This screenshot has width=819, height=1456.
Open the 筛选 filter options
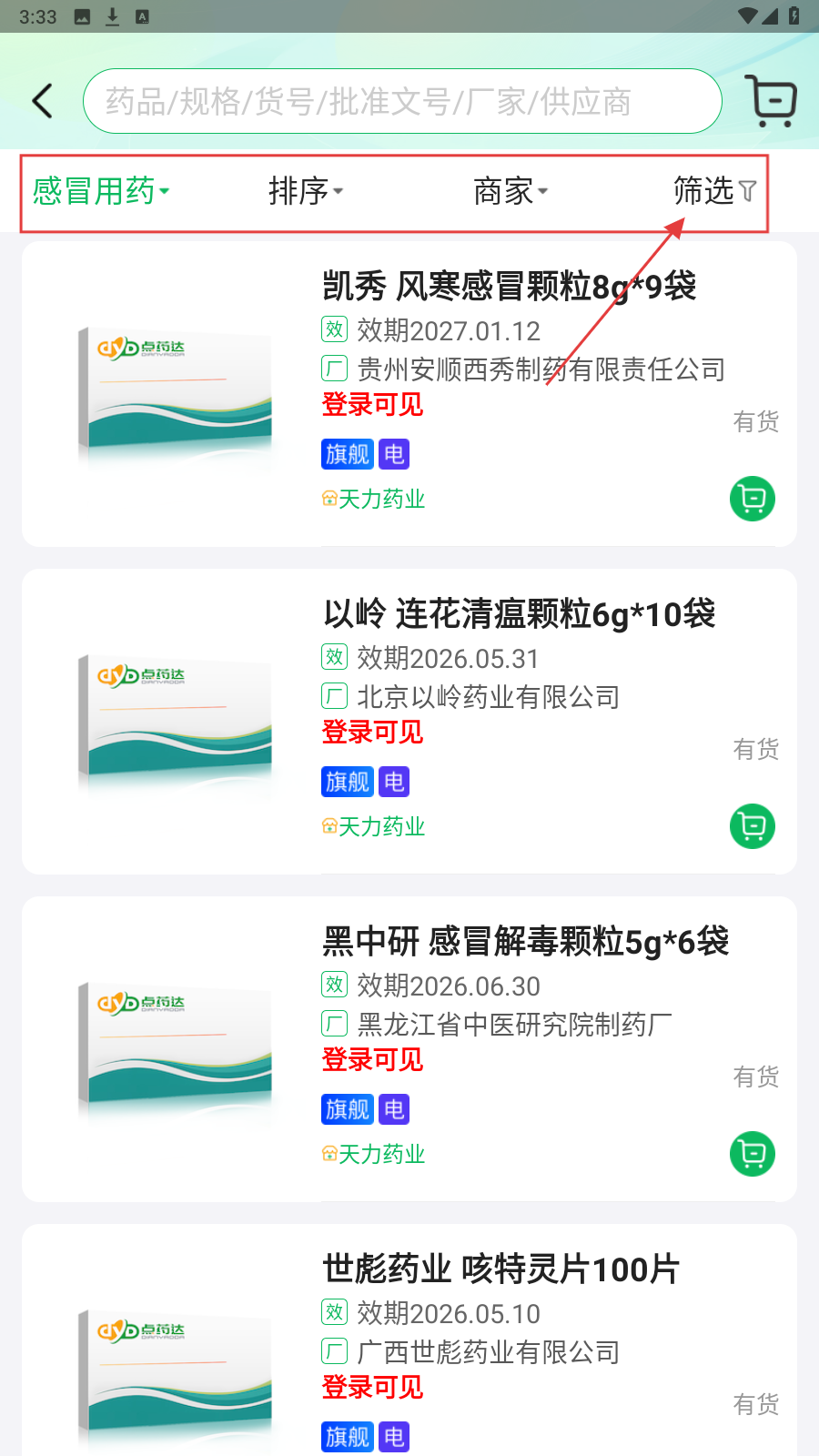[x=714, y=191]
